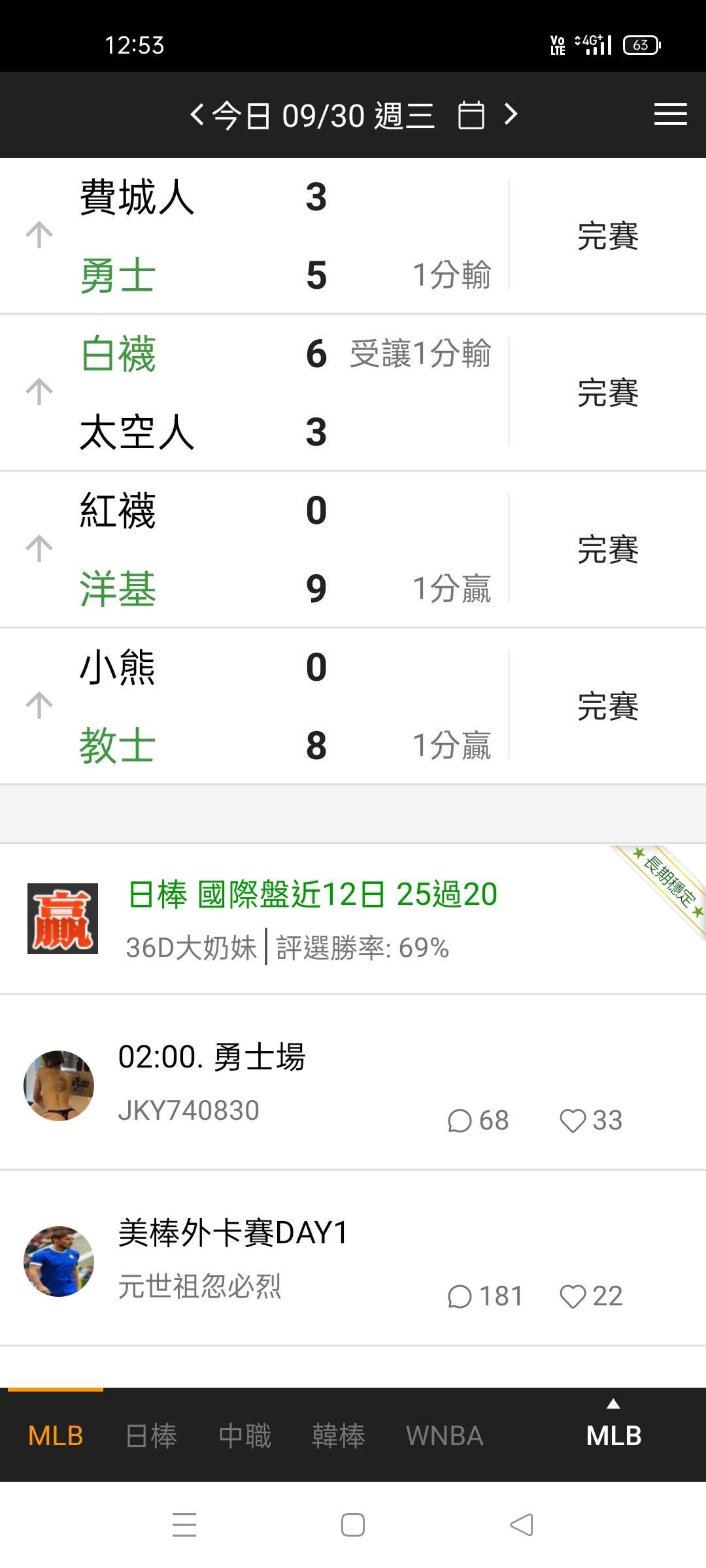Open the calendar date picker
This screenshot has width=706, height=1568.
pos(471,116)
